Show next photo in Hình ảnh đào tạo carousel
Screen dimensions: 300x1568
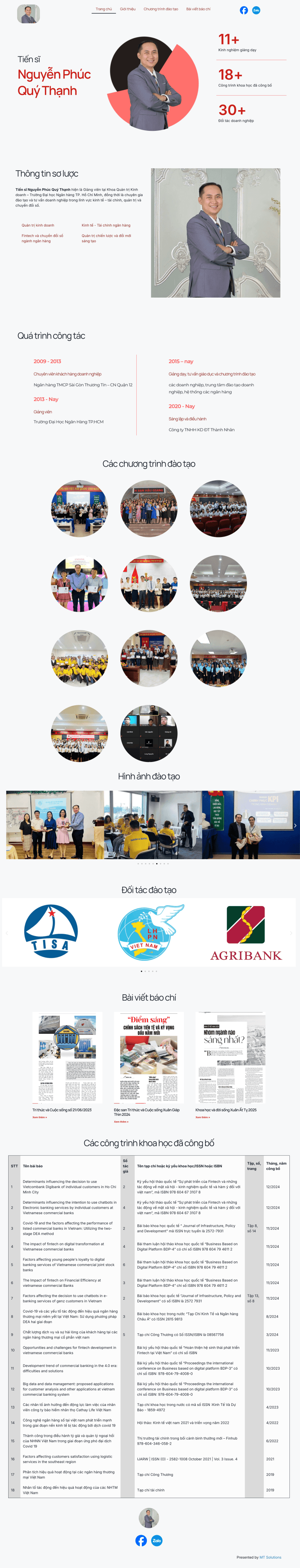tap(295, 825)
